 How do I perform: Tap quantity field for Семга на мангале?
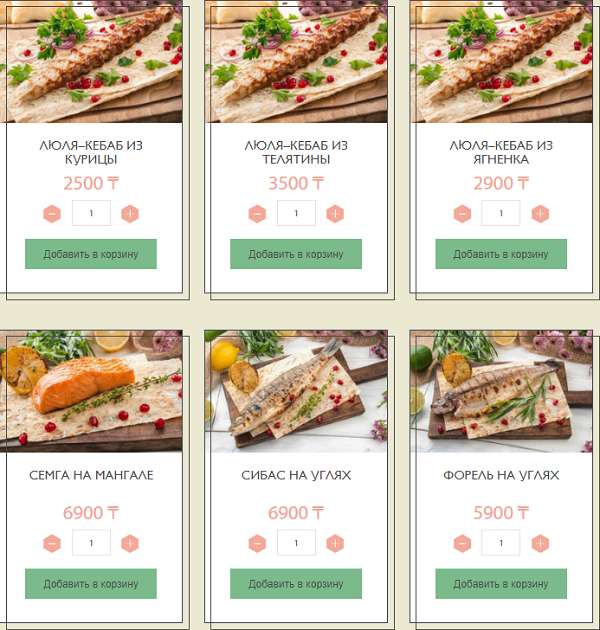91,543
